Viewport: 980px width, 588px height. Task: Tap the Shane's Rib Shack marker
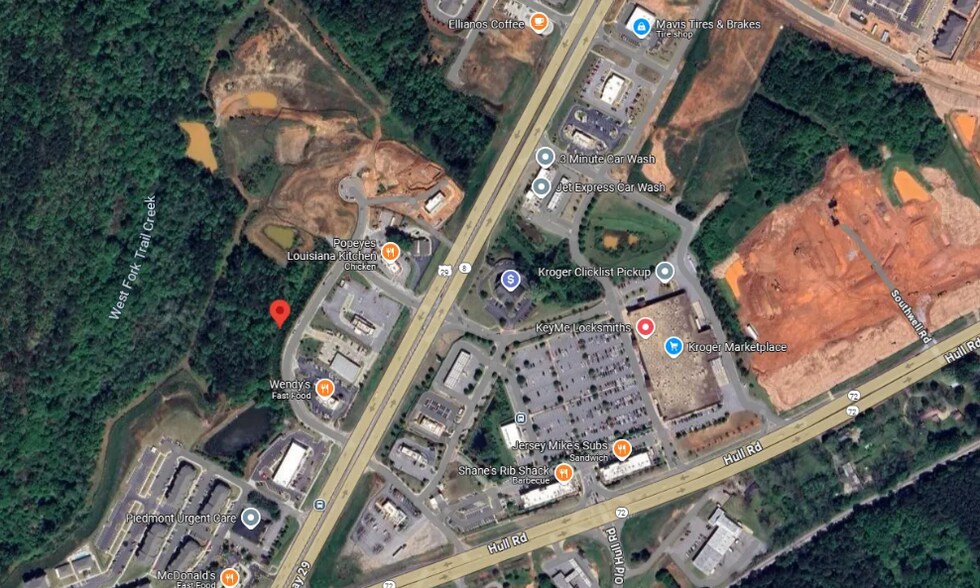[x=564, y=473]
